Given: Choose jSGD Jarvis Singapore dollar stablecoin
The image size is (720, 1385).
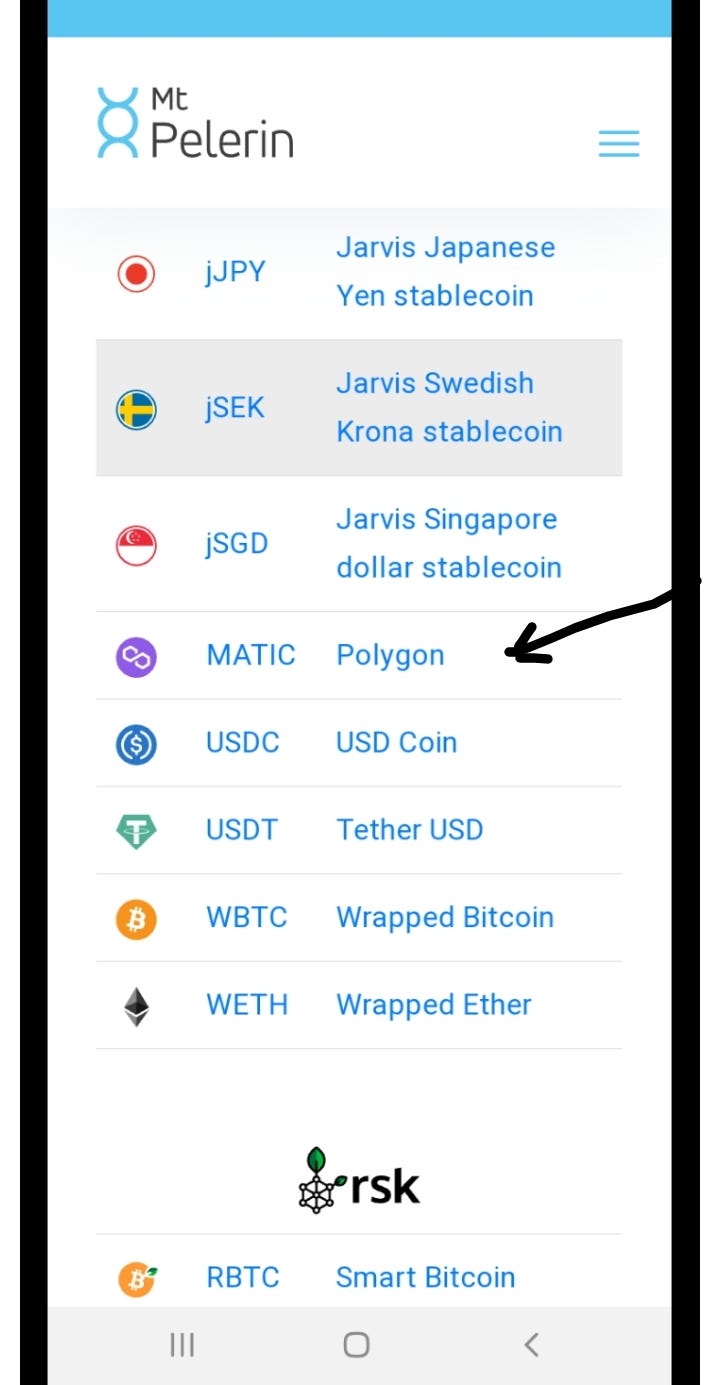Looking at the screenshot, I should click(358, 544).
